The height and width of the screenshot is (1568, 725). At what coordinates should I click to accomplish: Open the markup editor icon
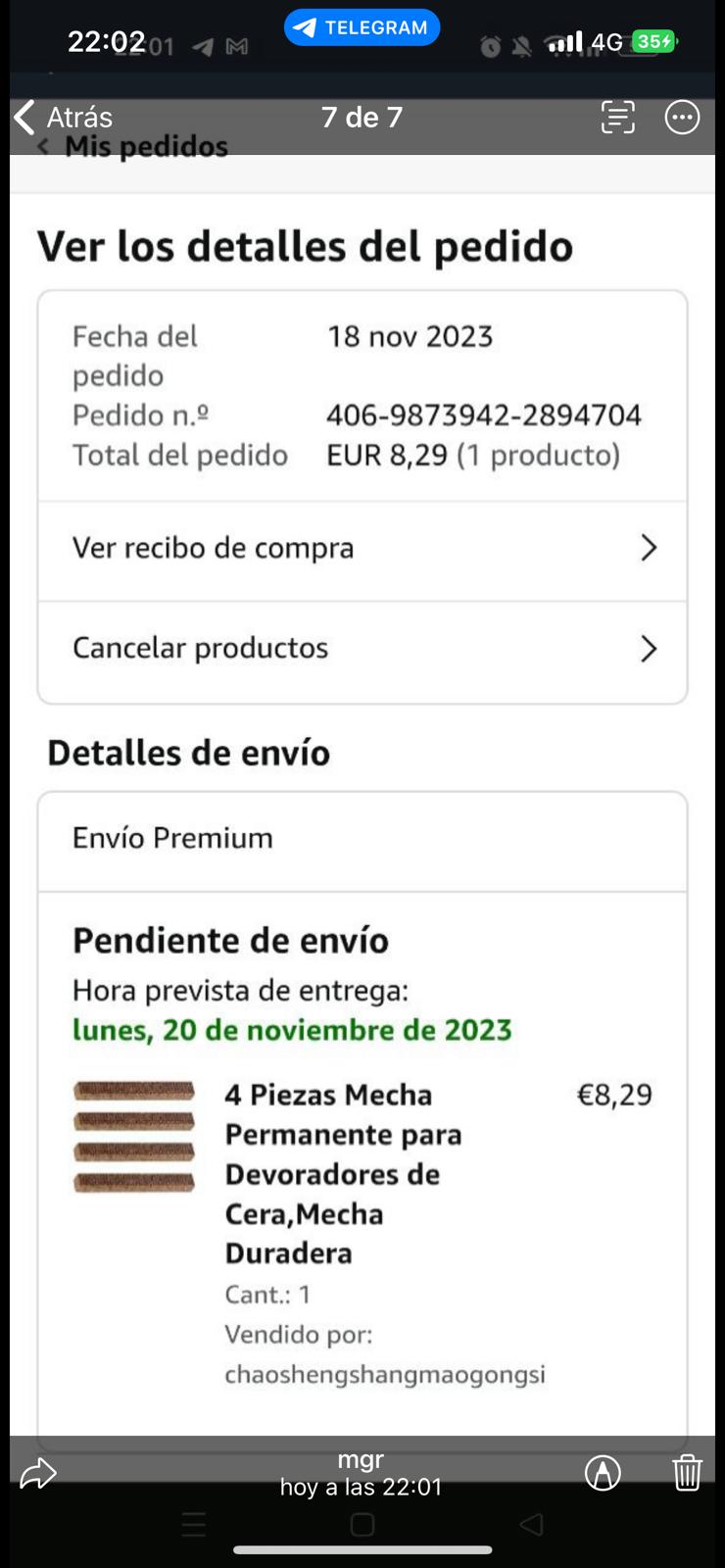(x=603, y=1472)
